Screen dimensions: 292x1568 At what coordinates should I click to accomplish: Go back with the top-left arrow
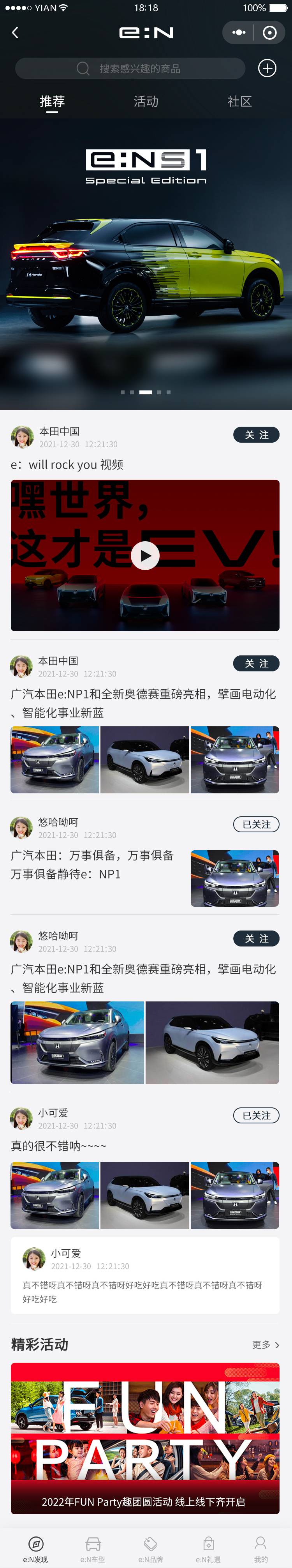coord(15,33)
